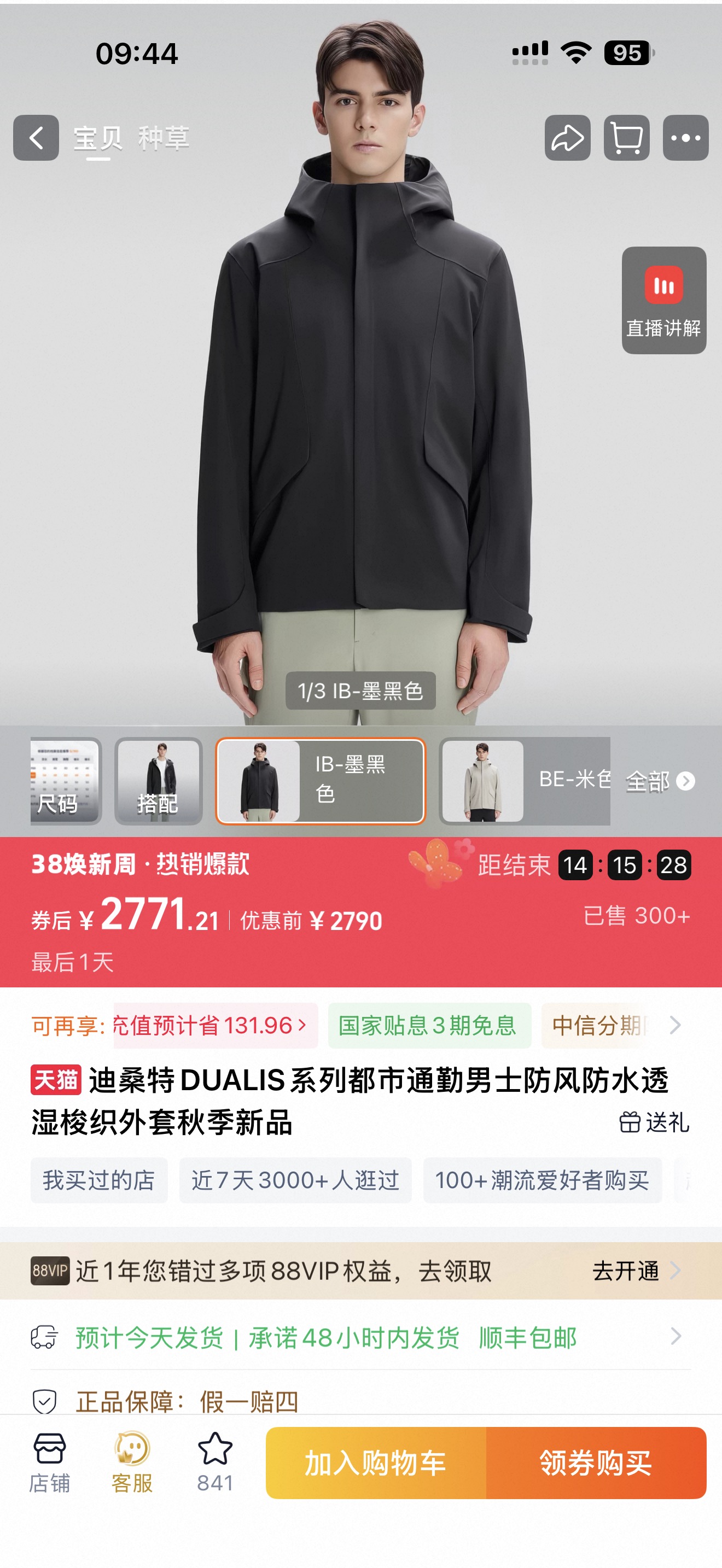The width and height of the screenshot is (722, 1568).
Task: Tap 送礼 to send as gift
Action: click(x=654, y=1122)
